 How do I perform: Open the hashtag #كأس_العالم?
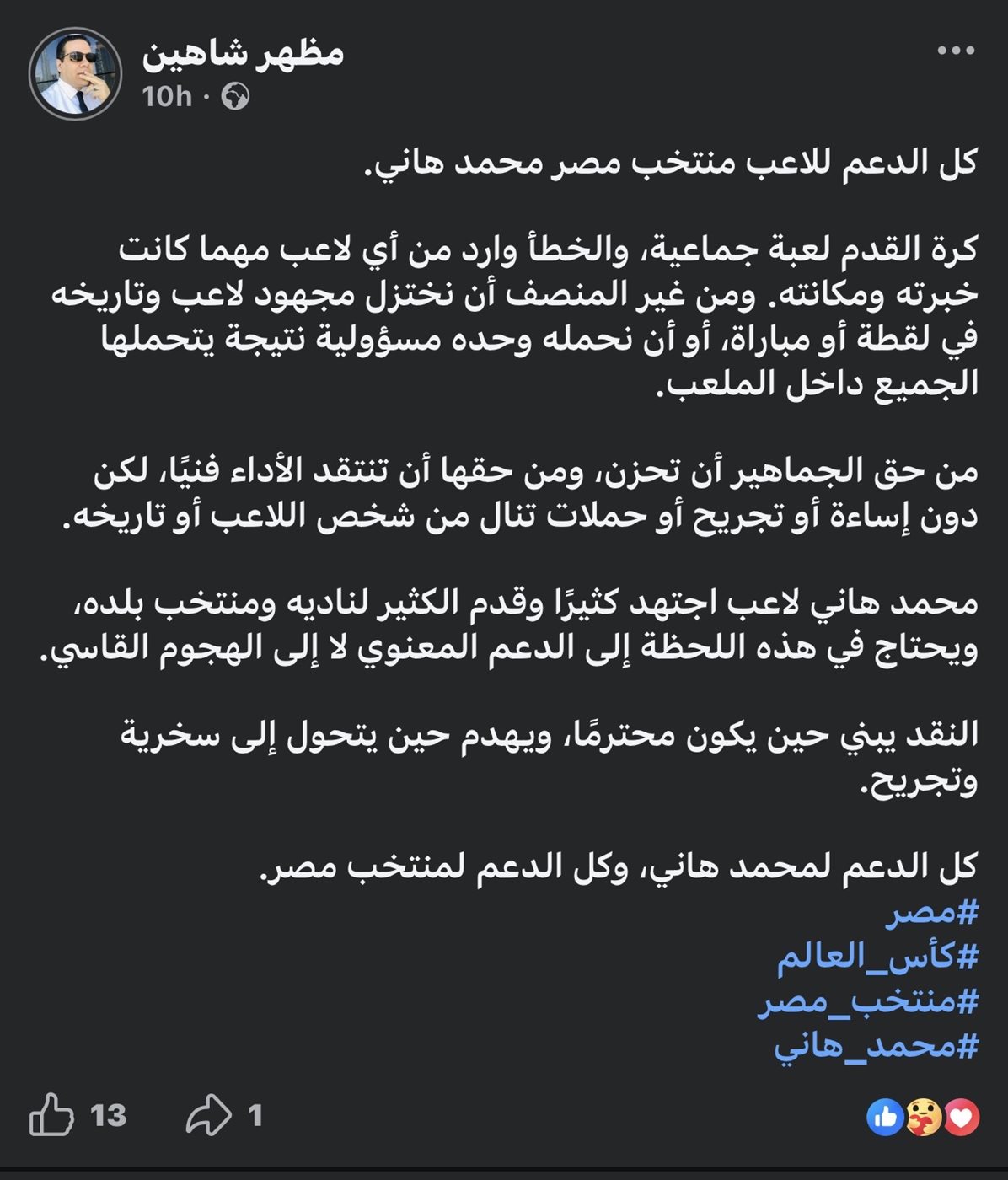877,957
